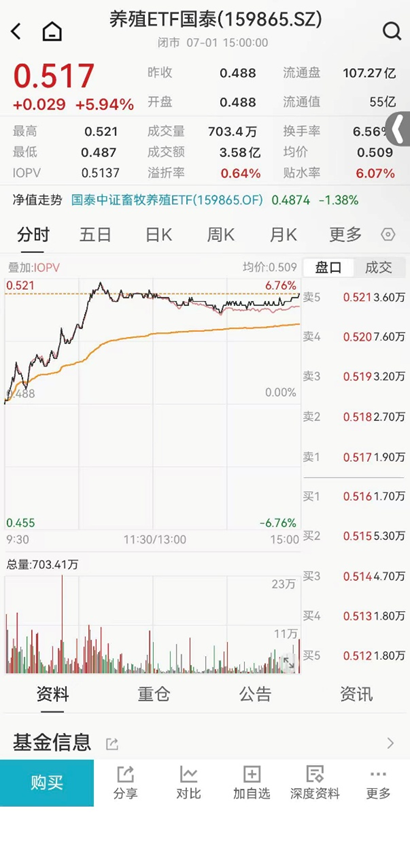Image resolution: width=410 pixels, height=842 pixels.
Task: Switch to the 资讯 tab
Action: [x=356, y=694]
